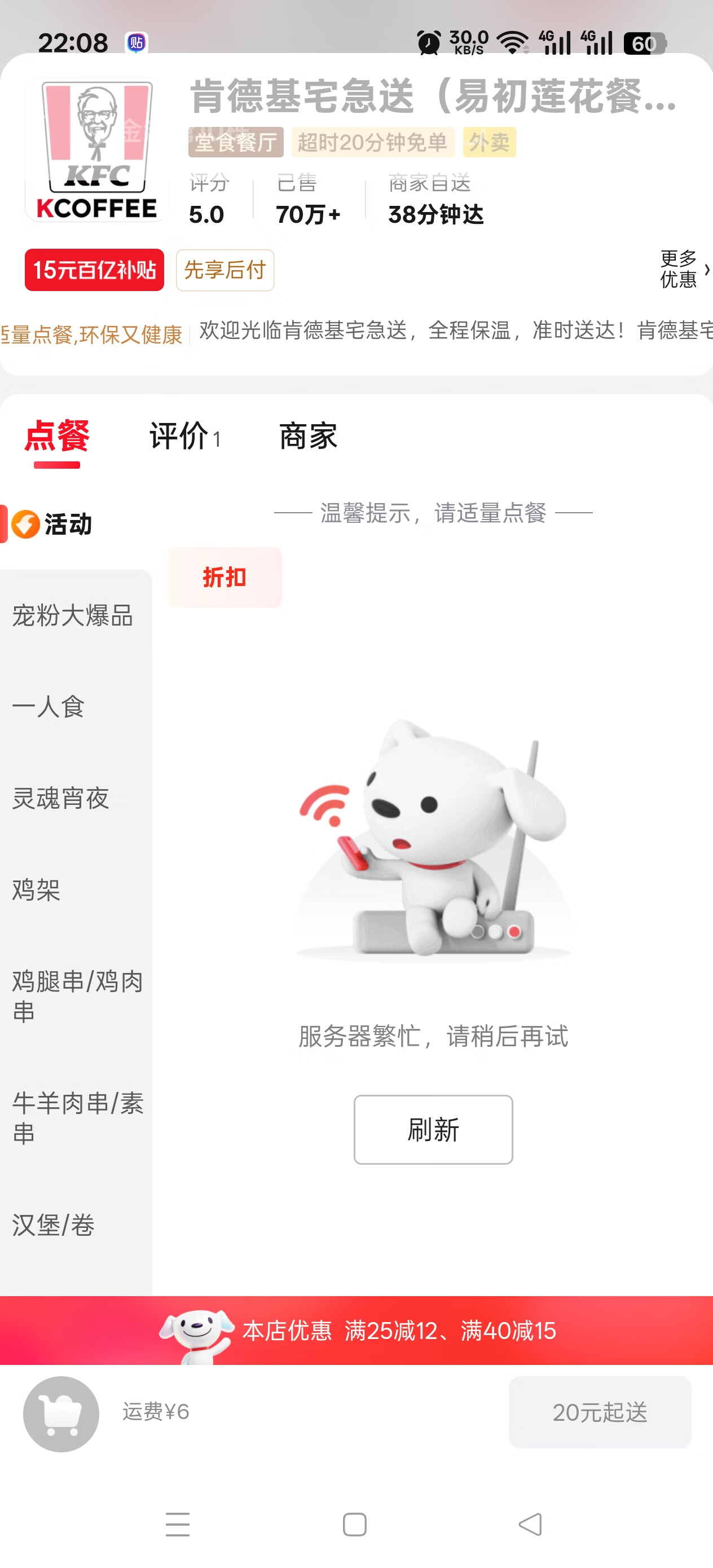Open the shopping cart icon
Viewport: 713px width, 1568px height.
point(61,1413)
